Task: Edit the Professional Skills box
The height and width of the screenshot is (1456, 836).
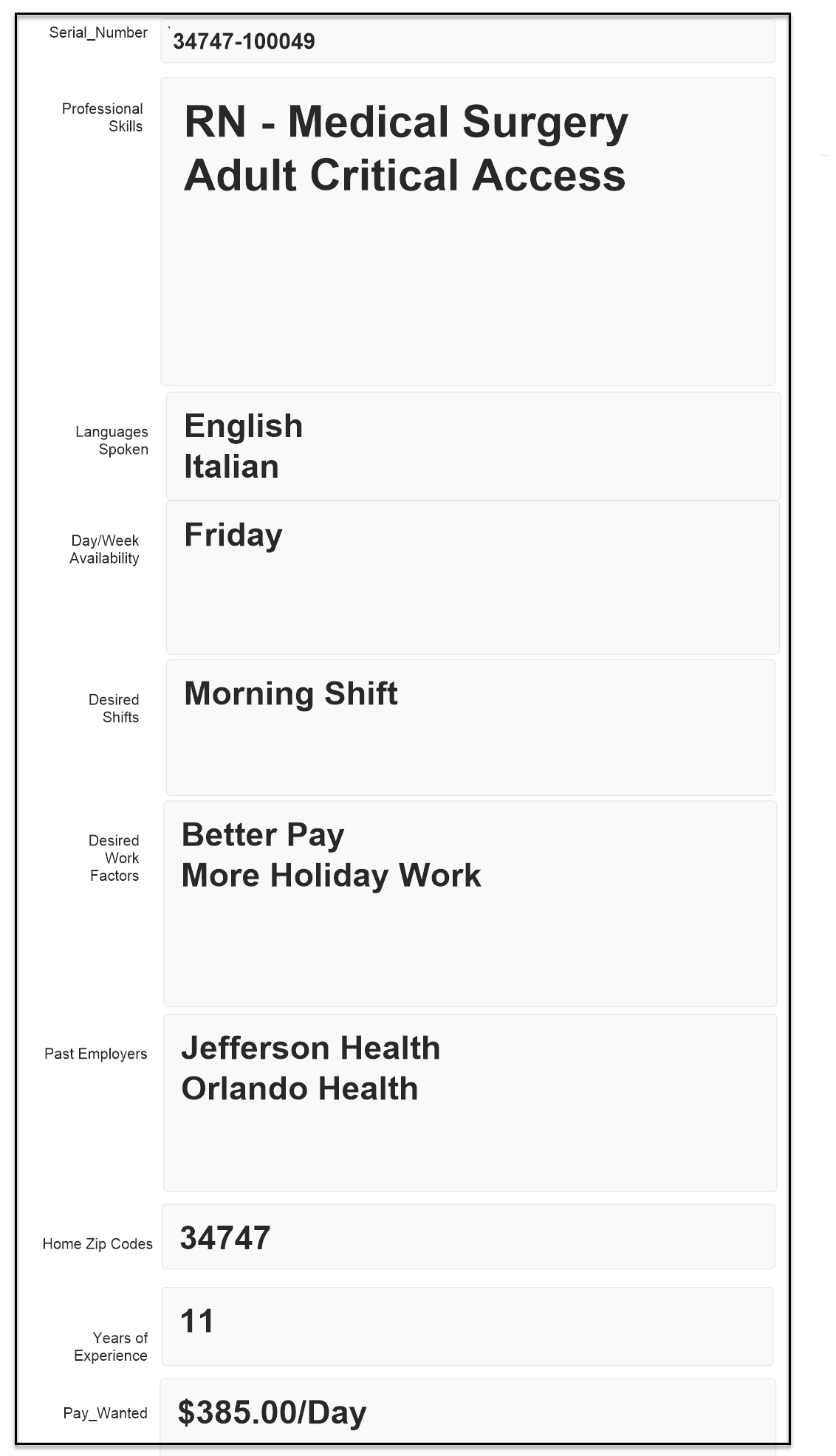Action: tap(467, 231)
